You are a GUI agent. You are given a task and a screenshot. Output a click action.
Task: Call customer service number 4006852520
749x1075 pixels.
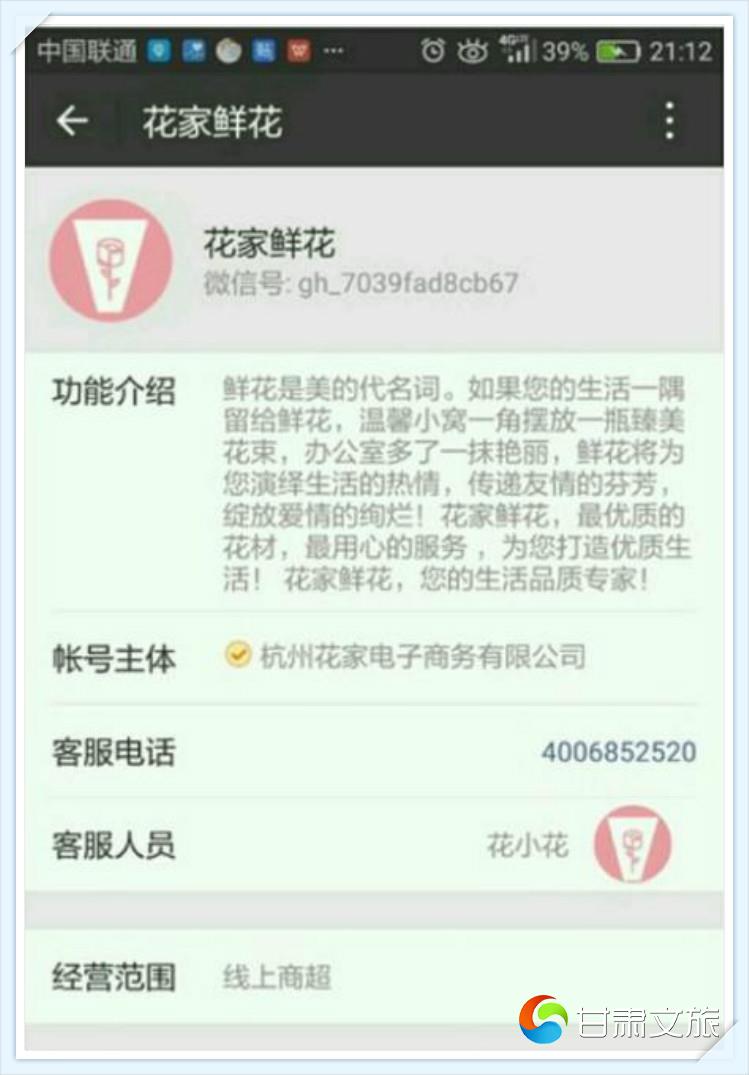tap(618, 752)
